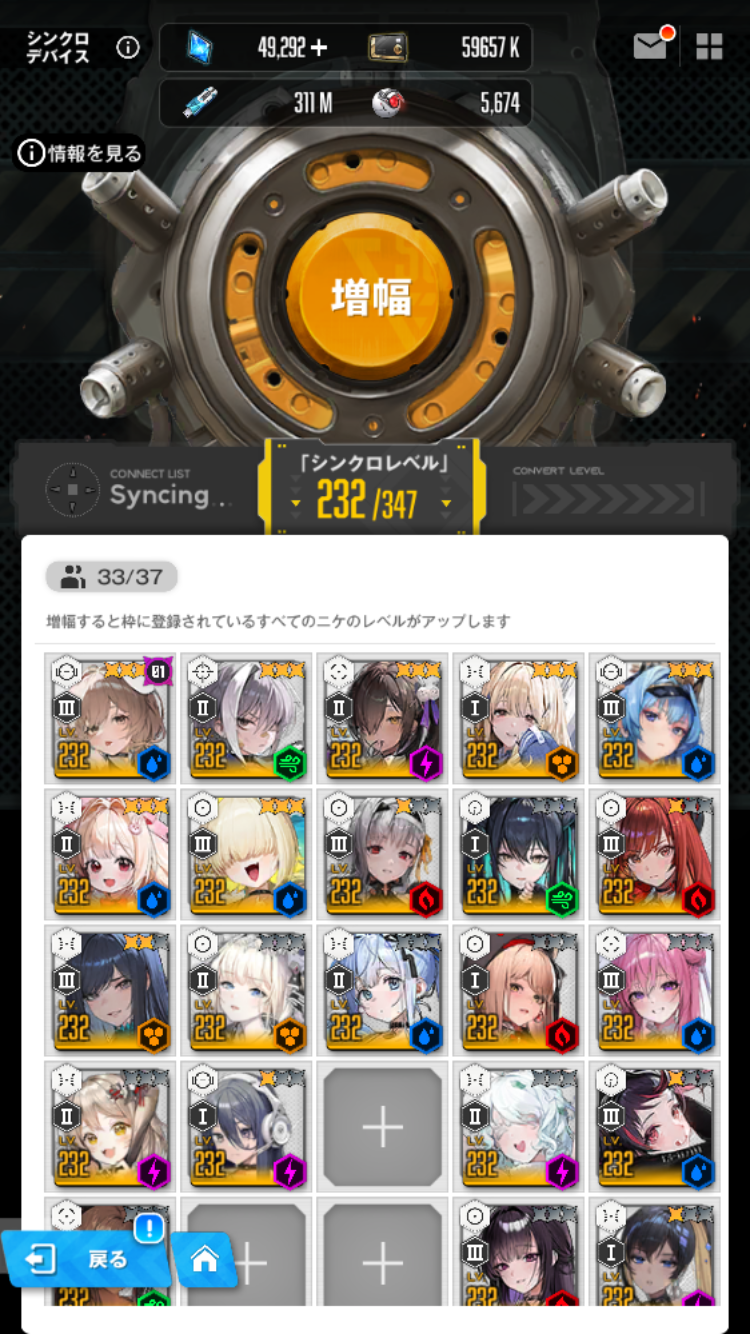Tap the orange 増幅 amplify button
The image size is (750, 1334).
pyautogui.click(x=372, y=297)
